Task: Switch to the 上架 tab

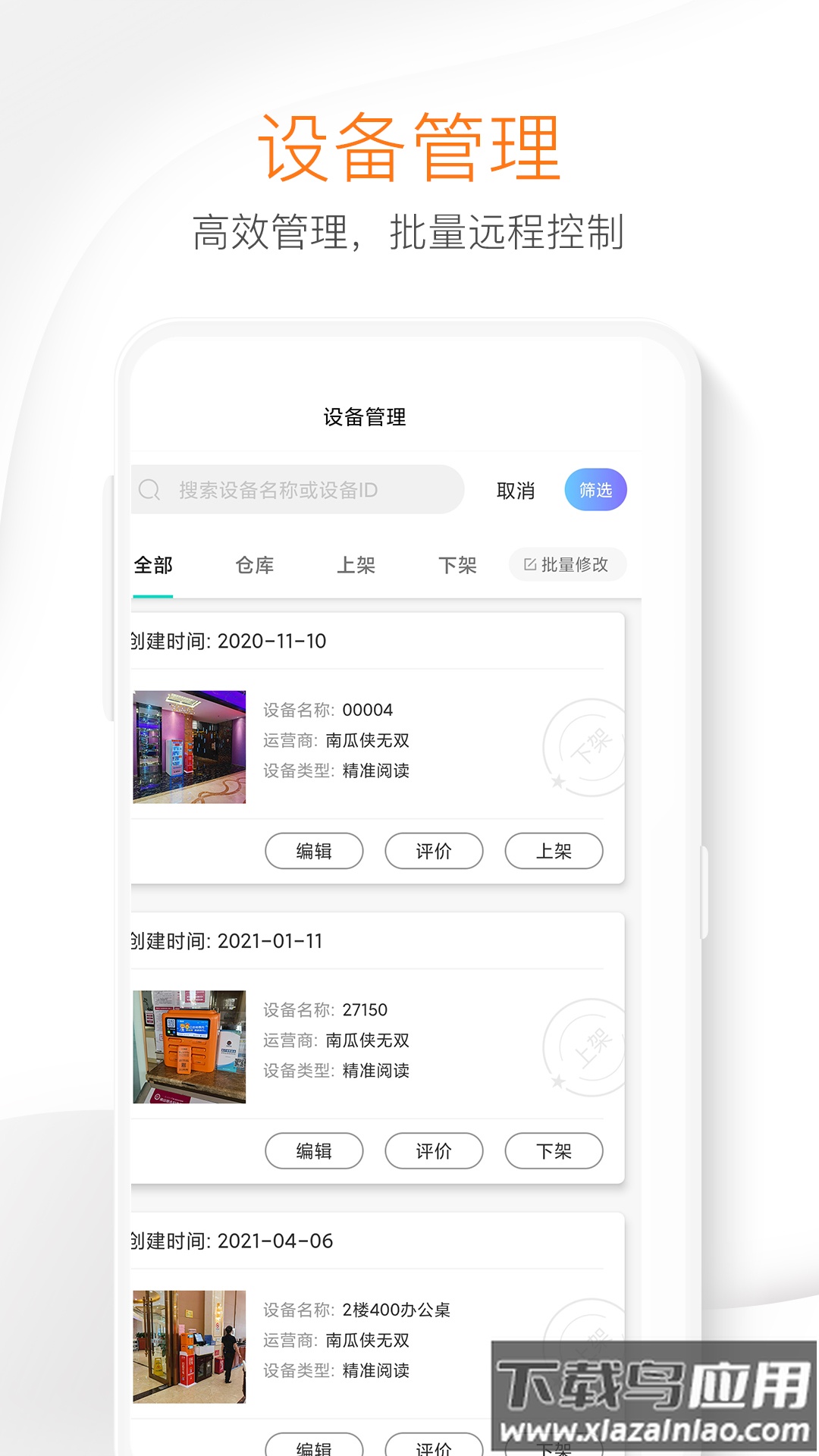Action: [356, 566]
